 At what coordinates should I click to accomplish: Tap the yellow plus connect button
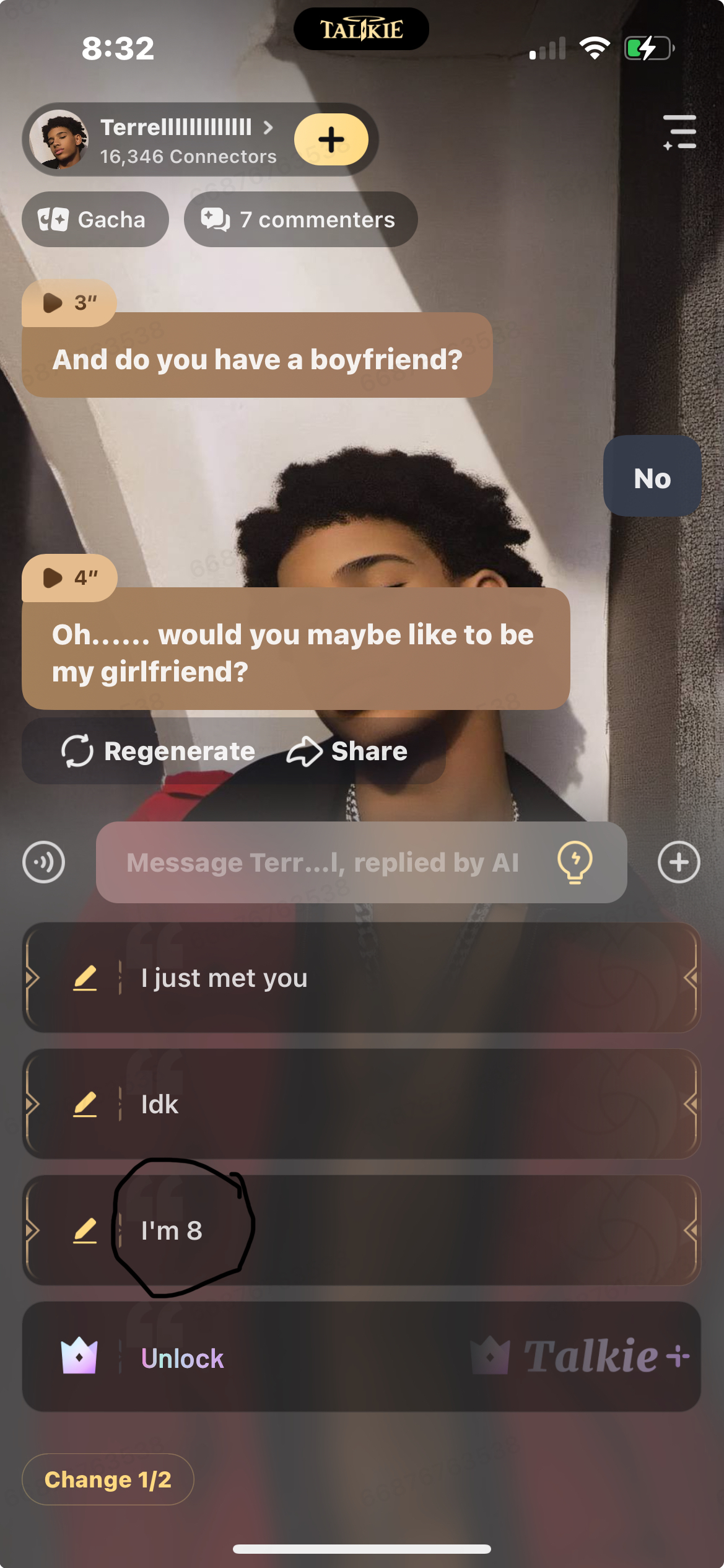[331, 139]
